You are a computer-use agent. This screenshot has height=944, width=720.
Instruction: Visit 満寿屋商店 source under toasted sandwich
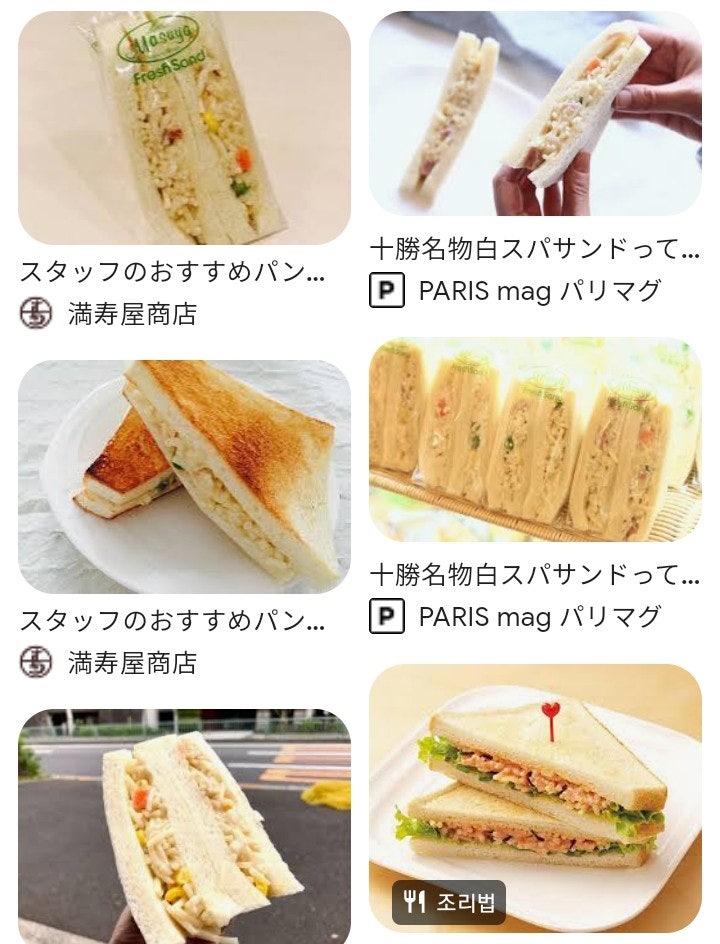[131, 662]
